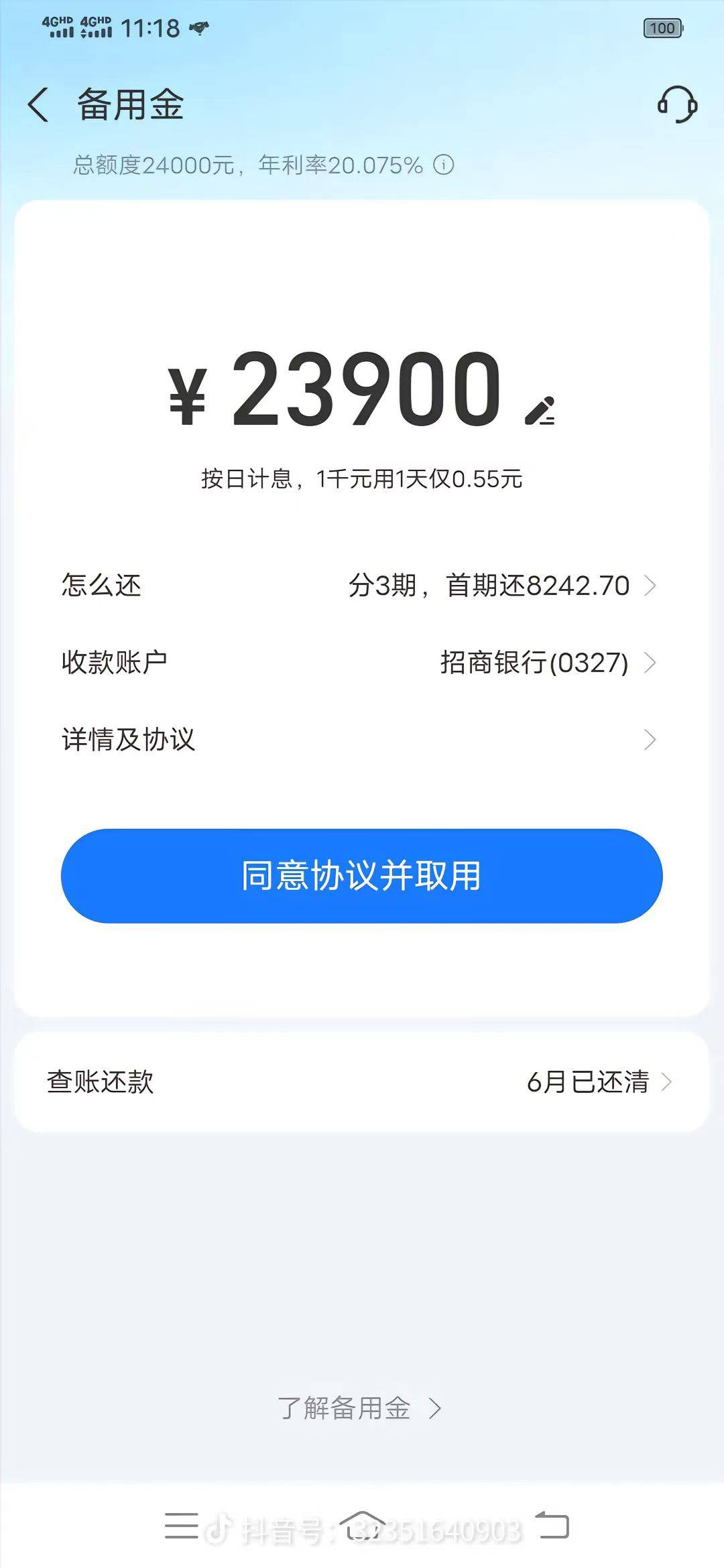The height and width of the screenshot is (1568, 724).
Task: Change the 收款账户 招商银行(0327)
Action: 362,663
